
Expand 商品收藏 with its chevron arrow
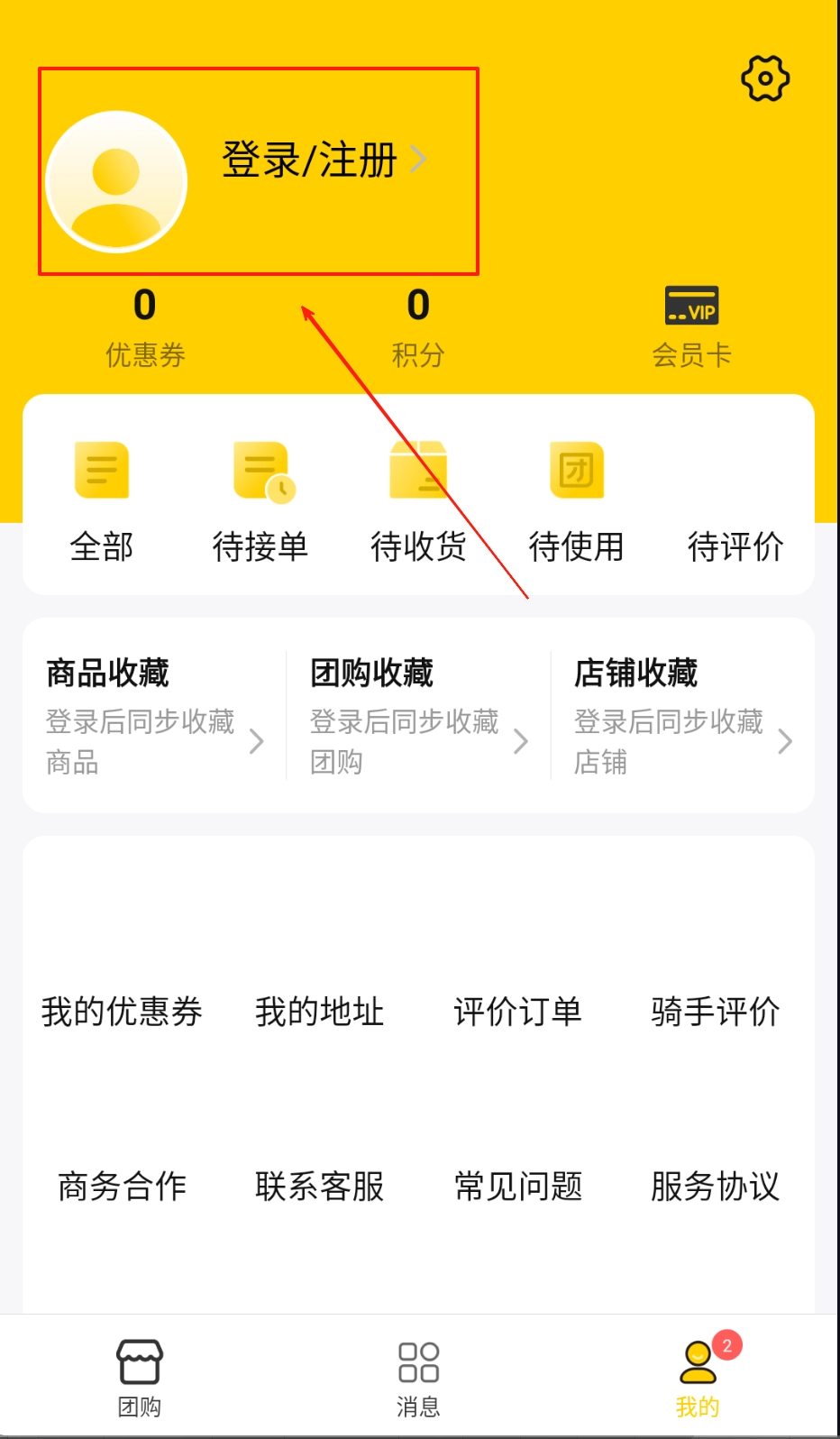pos(256,742)
